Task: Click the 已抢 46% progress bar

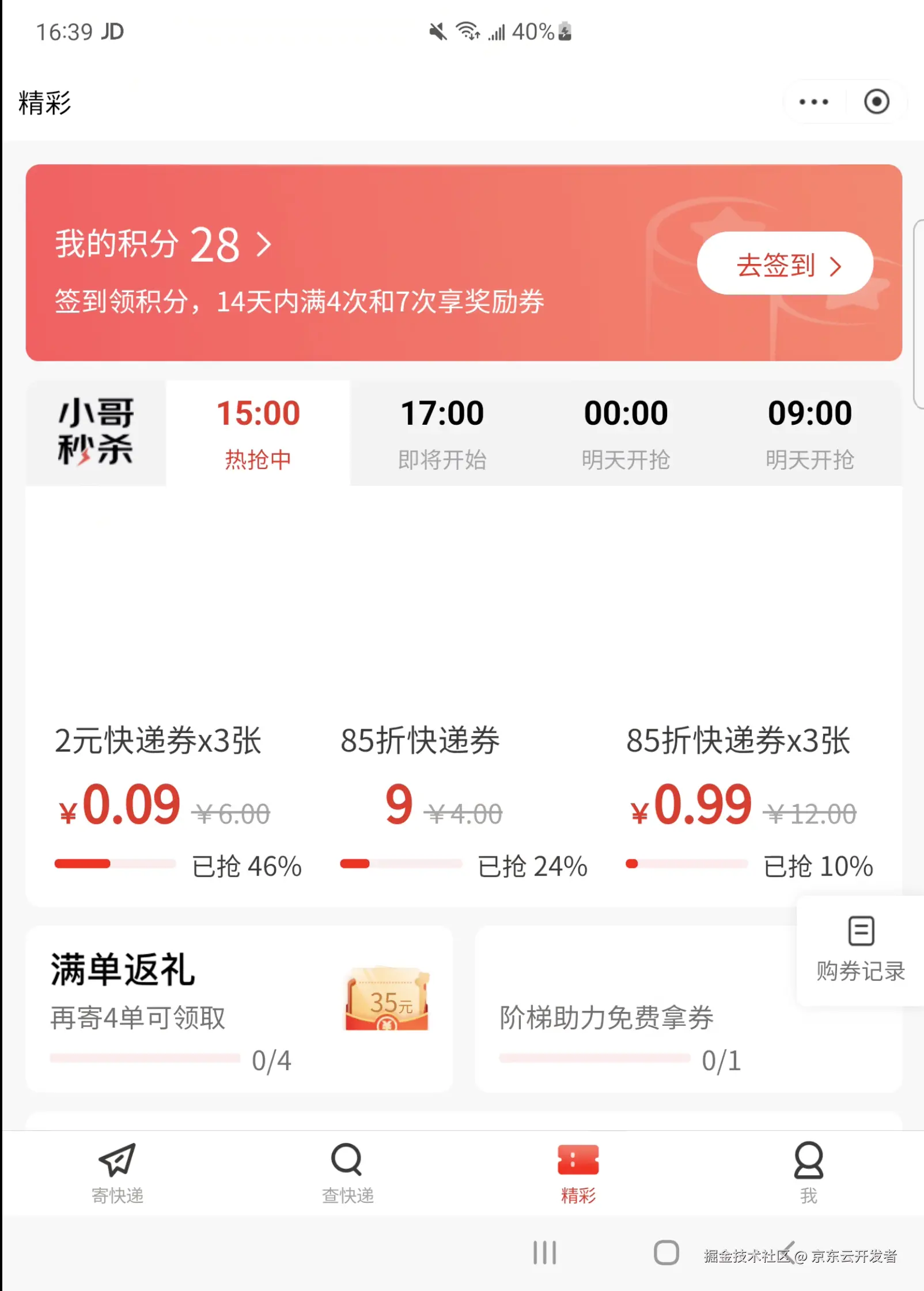Action: pyautogui.click(x=115, y=863)
